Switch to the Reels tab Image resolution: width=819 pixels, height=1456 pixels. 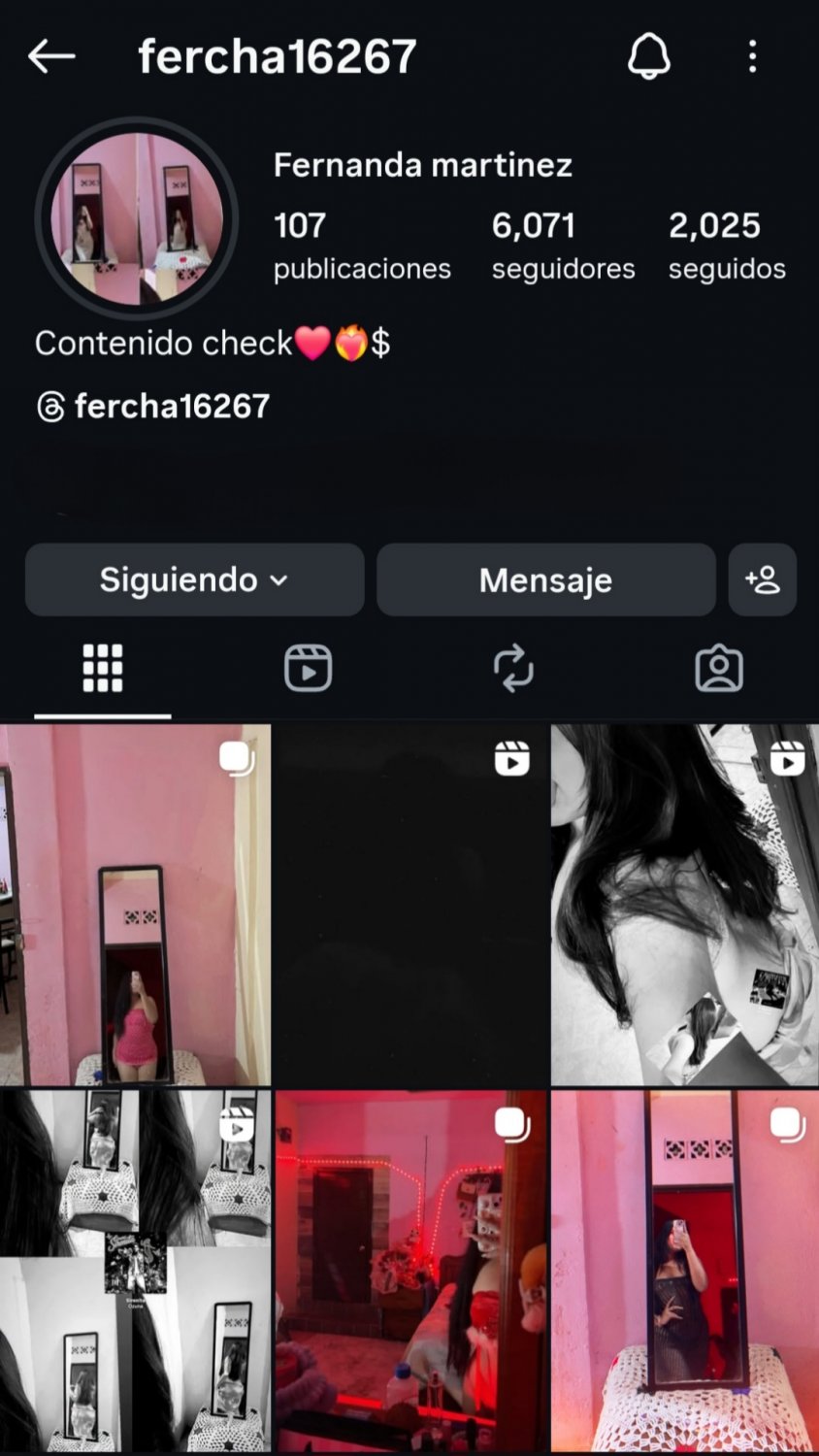pyautogui.click(x=308, y=668)
